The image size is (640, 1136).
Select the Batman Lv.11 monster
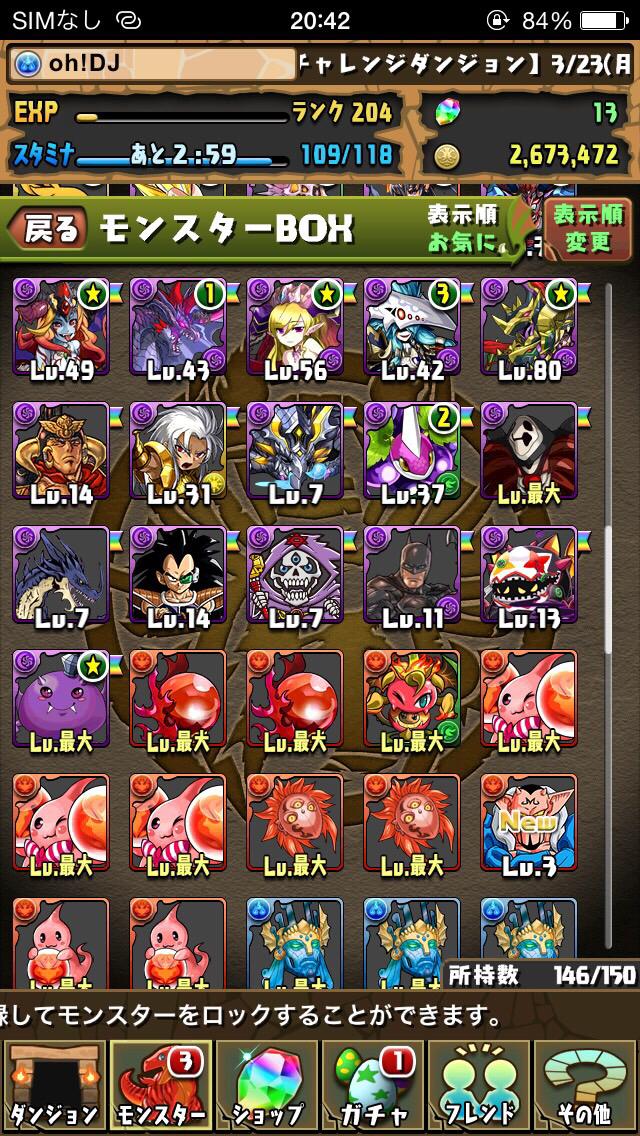[412, 575]
